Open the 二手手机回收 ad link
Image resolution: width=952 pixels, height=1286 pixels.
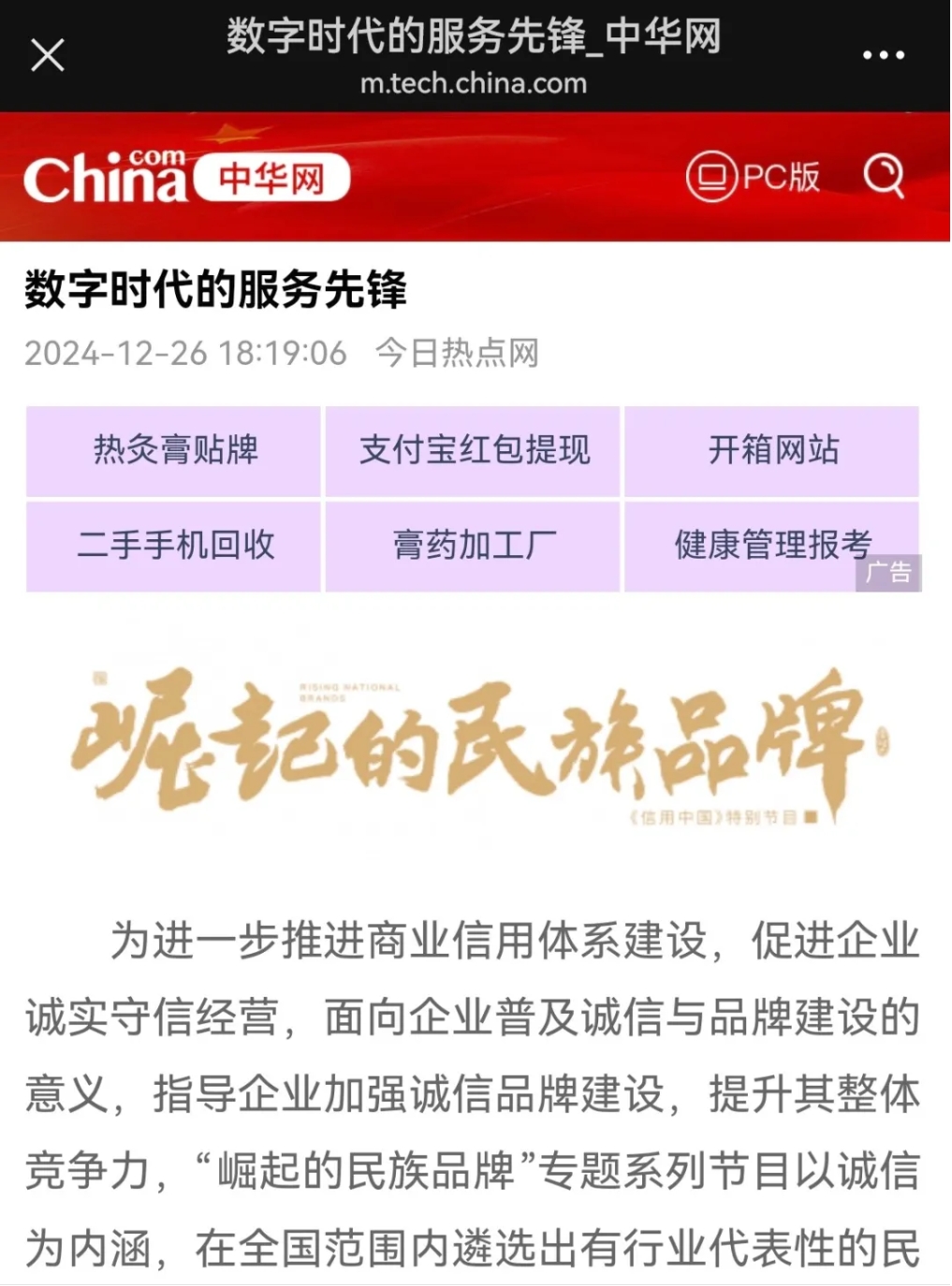coord(174,546)
